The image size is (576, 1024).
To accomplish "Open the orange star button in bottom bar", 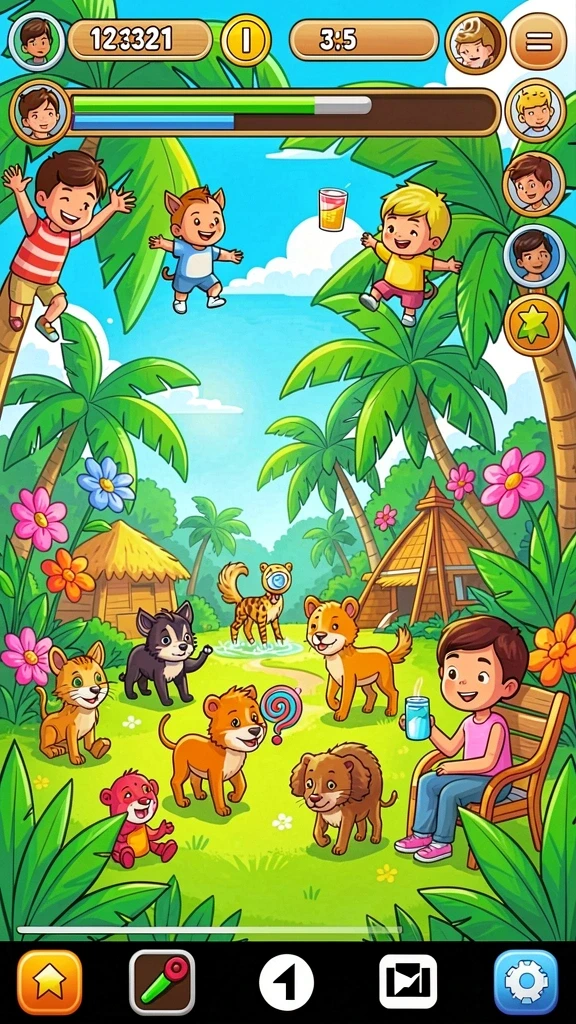I will click(50, 982).
